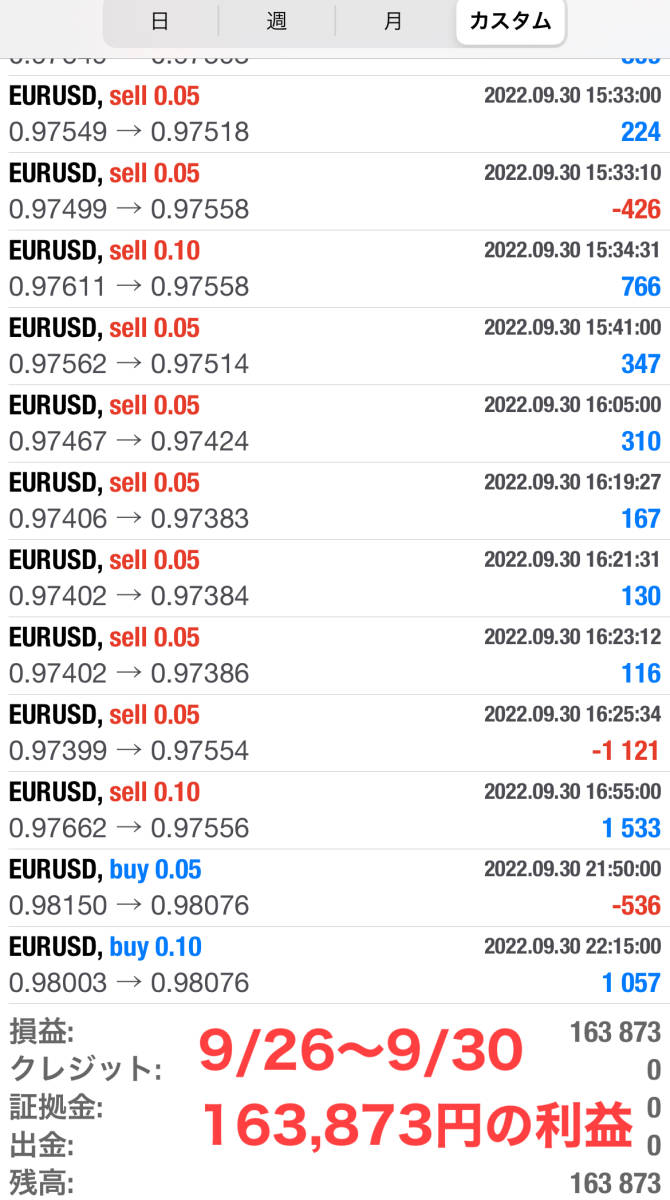
Task: Open the buy 0.10 trade at 22:15:00
Action: 335,965
